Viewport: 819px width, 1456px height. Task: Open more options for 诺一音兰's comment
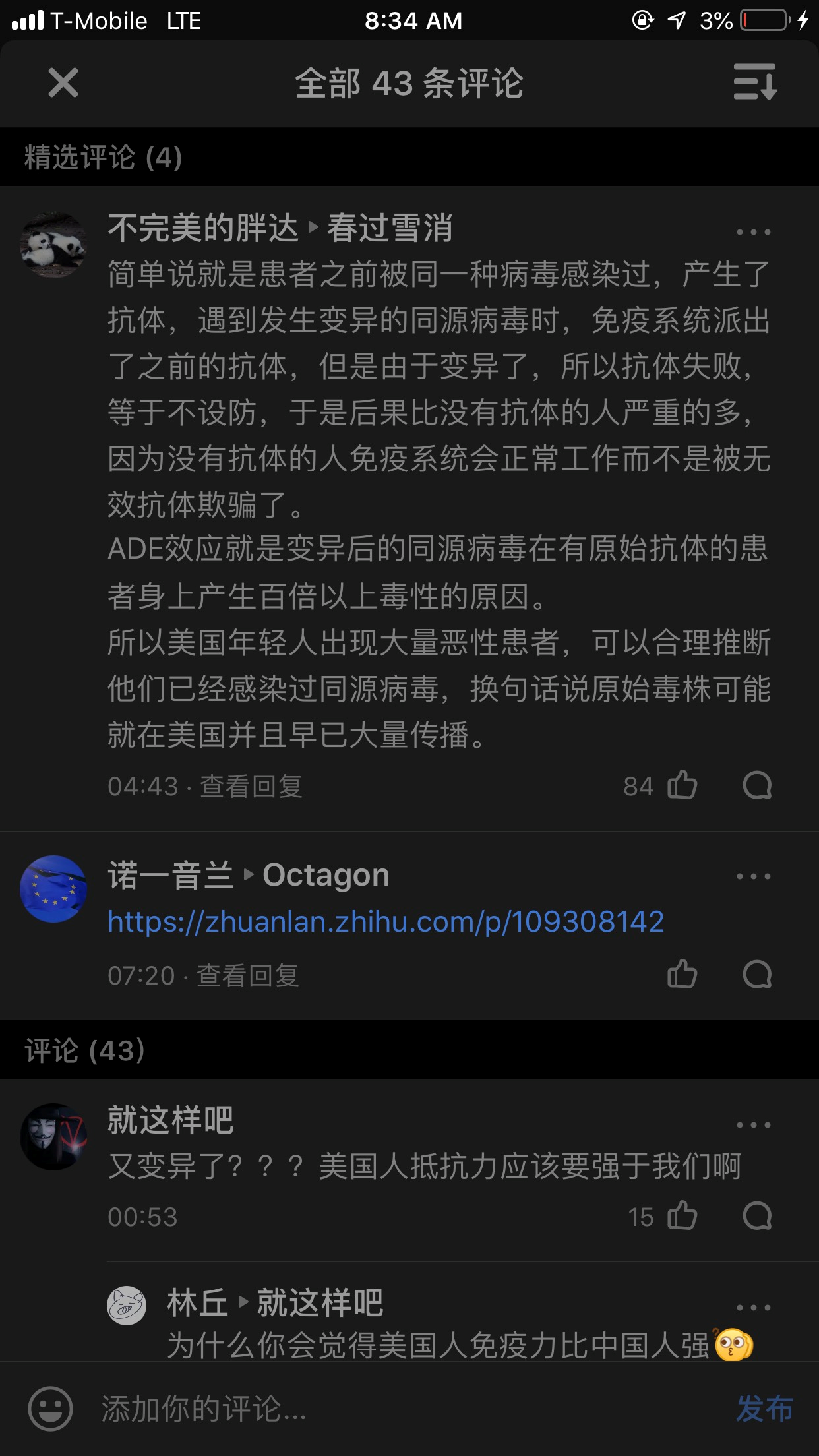[x=753, y=876]
